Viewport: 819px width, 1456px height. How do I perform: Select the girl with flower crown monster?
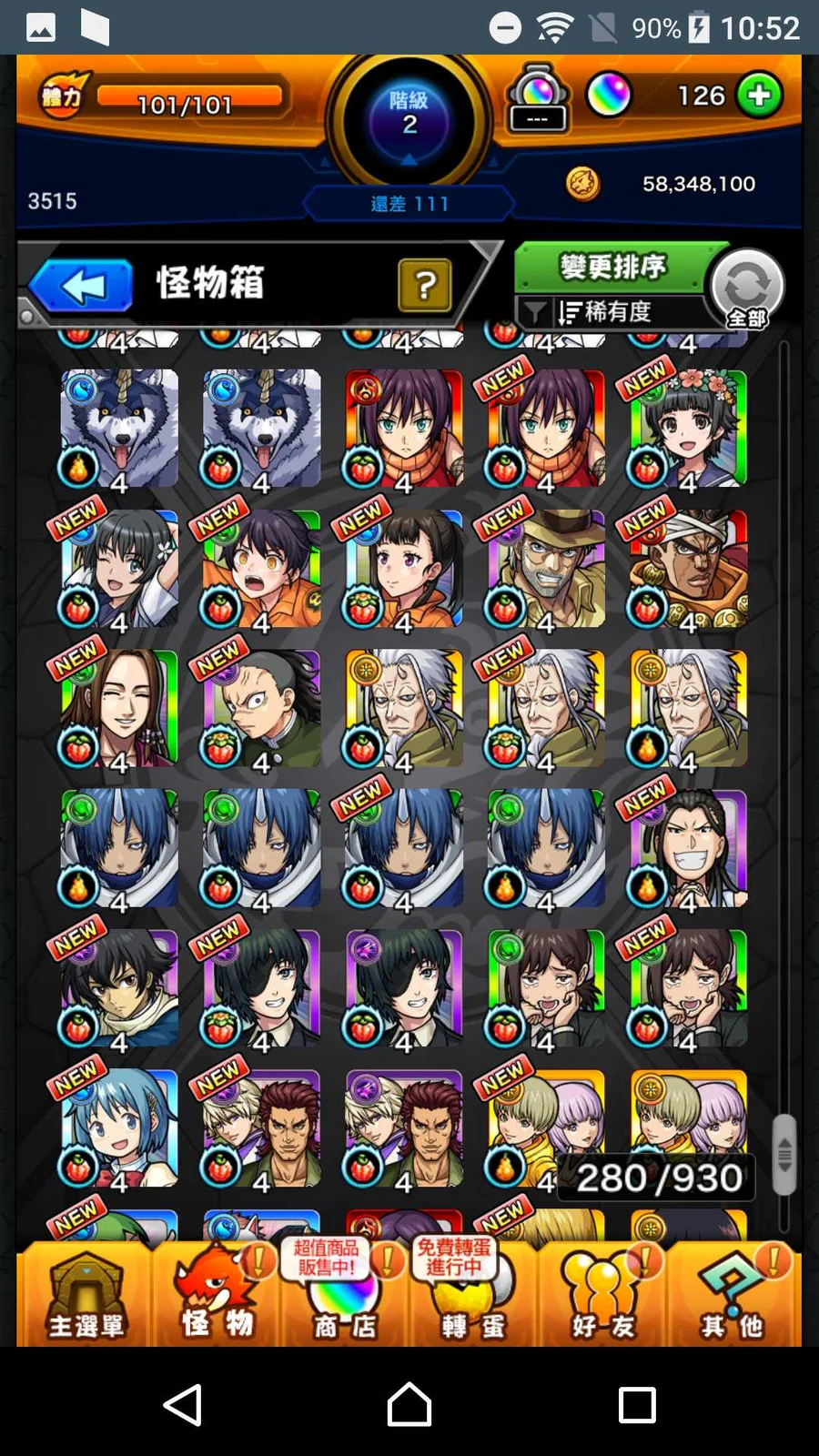pyautogui.click(x=689, y=428)
